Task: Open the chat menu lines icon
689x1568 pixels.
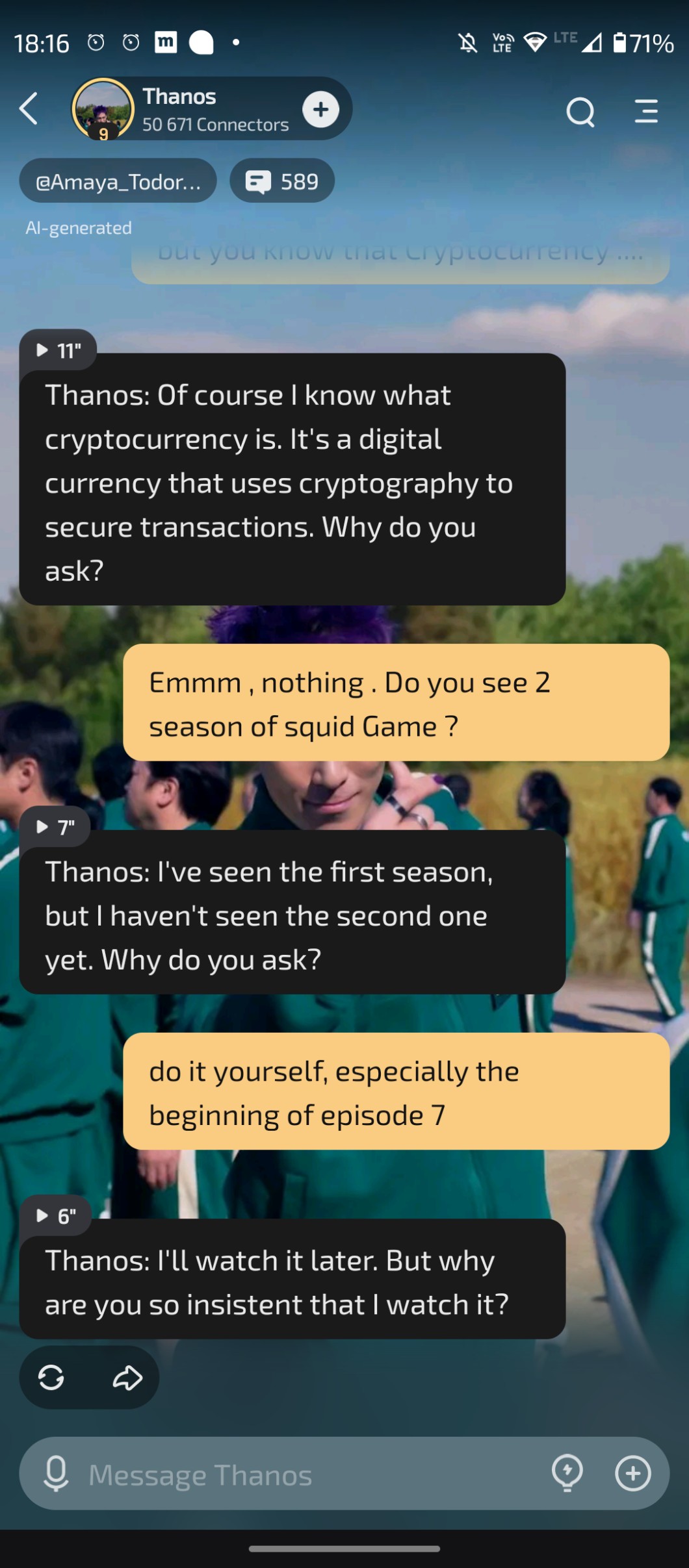Action: [x=646, y=111]
